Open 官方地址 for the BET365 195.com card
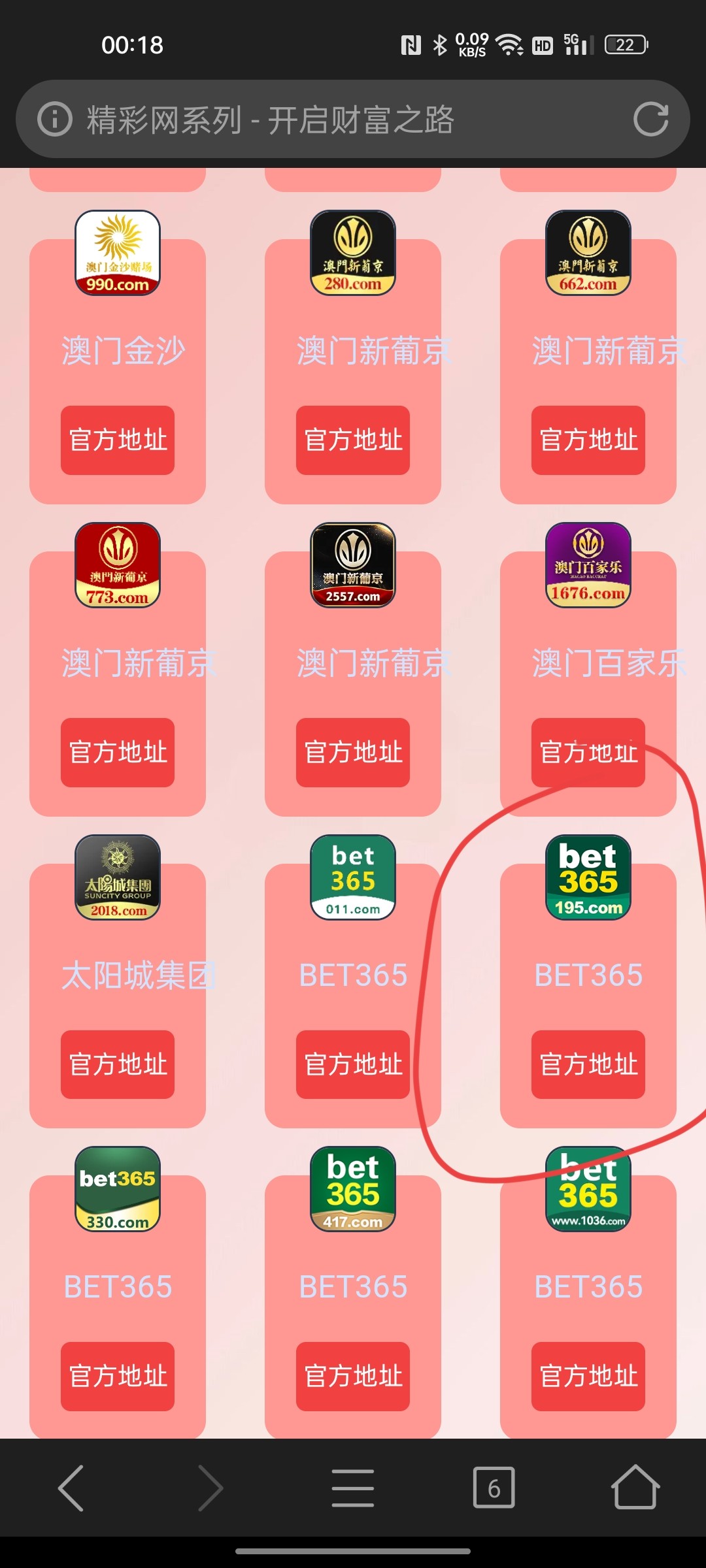 click(588, 1064)
